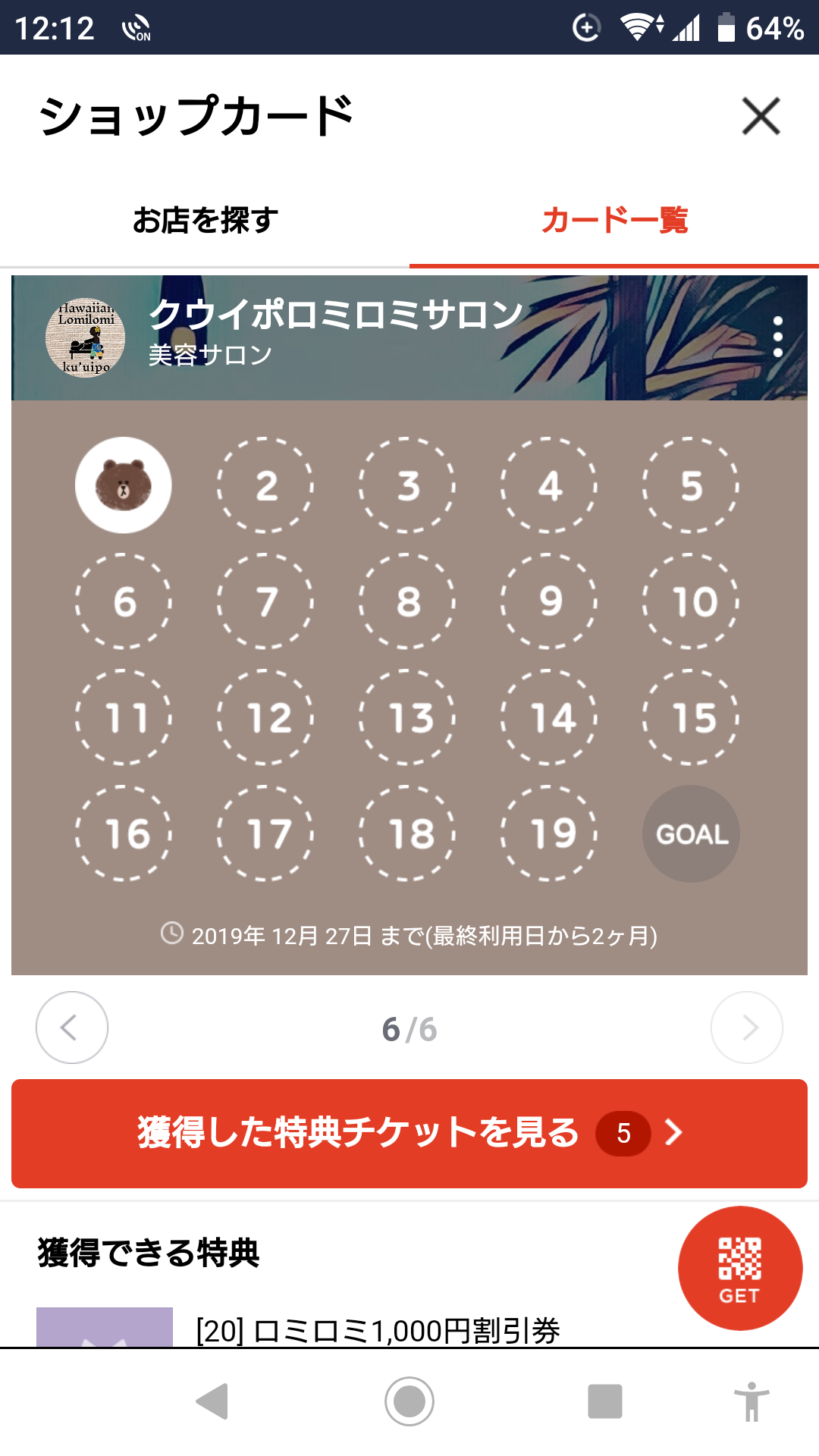Tap the Android back button
This screenshot has height=1456, width=819.
(212, 1401)
